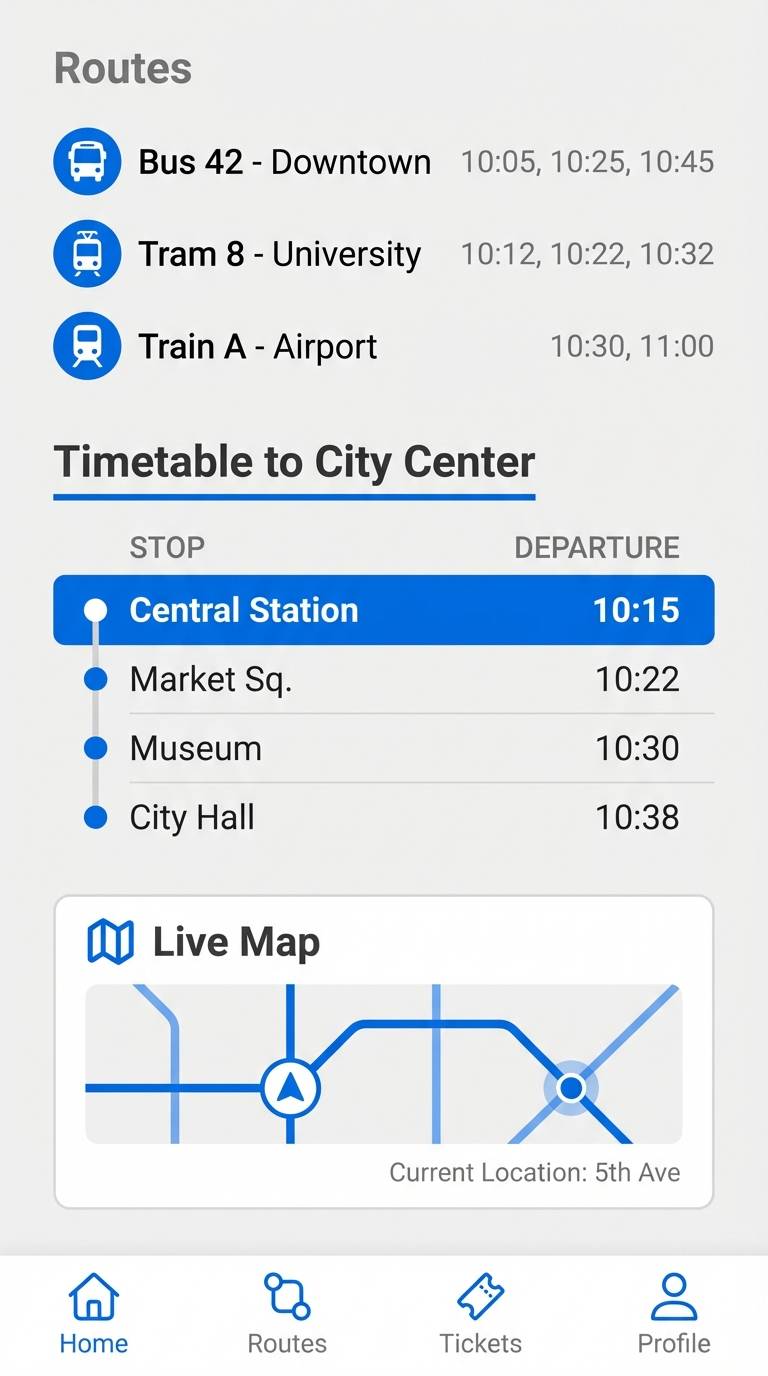
Task: Click the Live Map folded-map icon
Action: (110, 941)
